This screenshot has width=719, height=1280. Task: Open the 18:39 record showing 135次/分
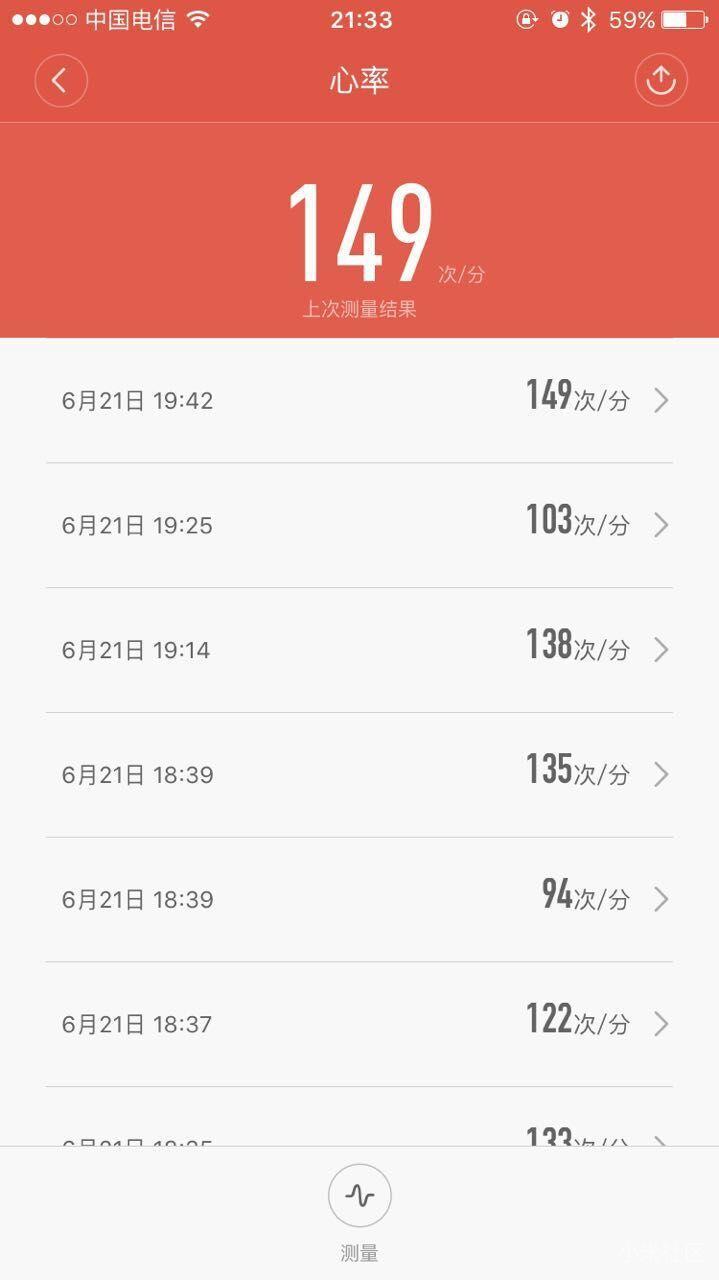point(359,775)
